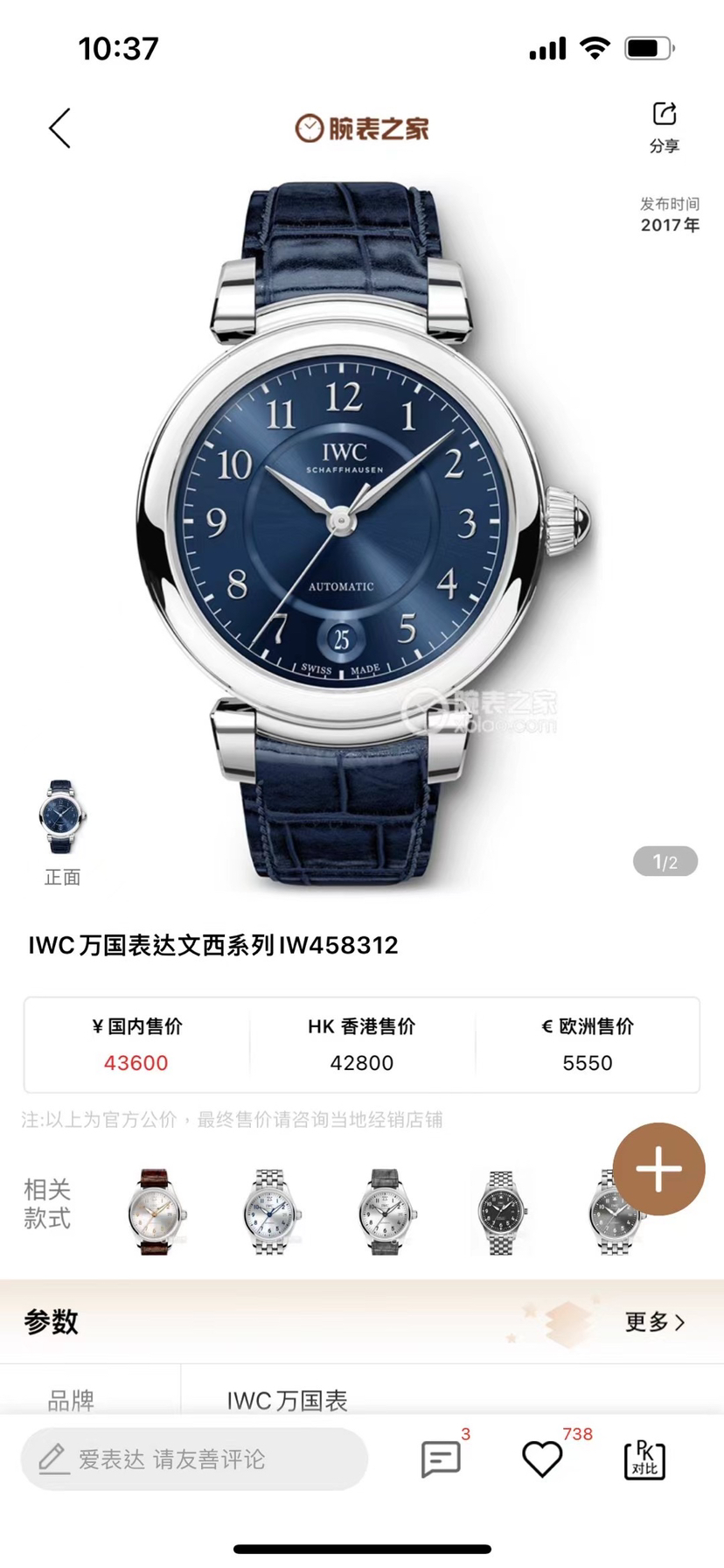Go back using the top-left arrow
This screenshot has height=1568, width=724.
pyautogui.click(x=59, y=129)
